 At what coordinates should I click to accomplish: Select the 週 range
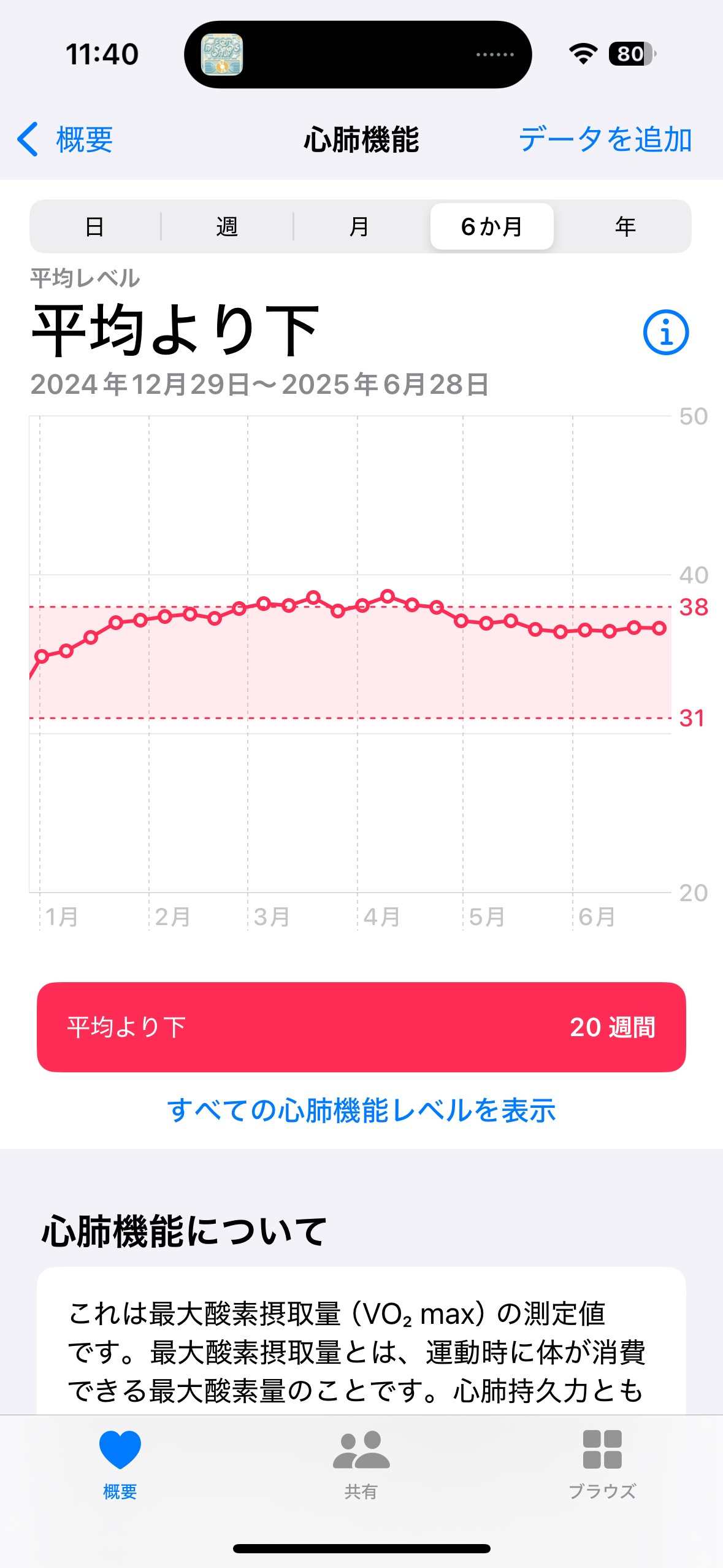click(x=227, y=226)
